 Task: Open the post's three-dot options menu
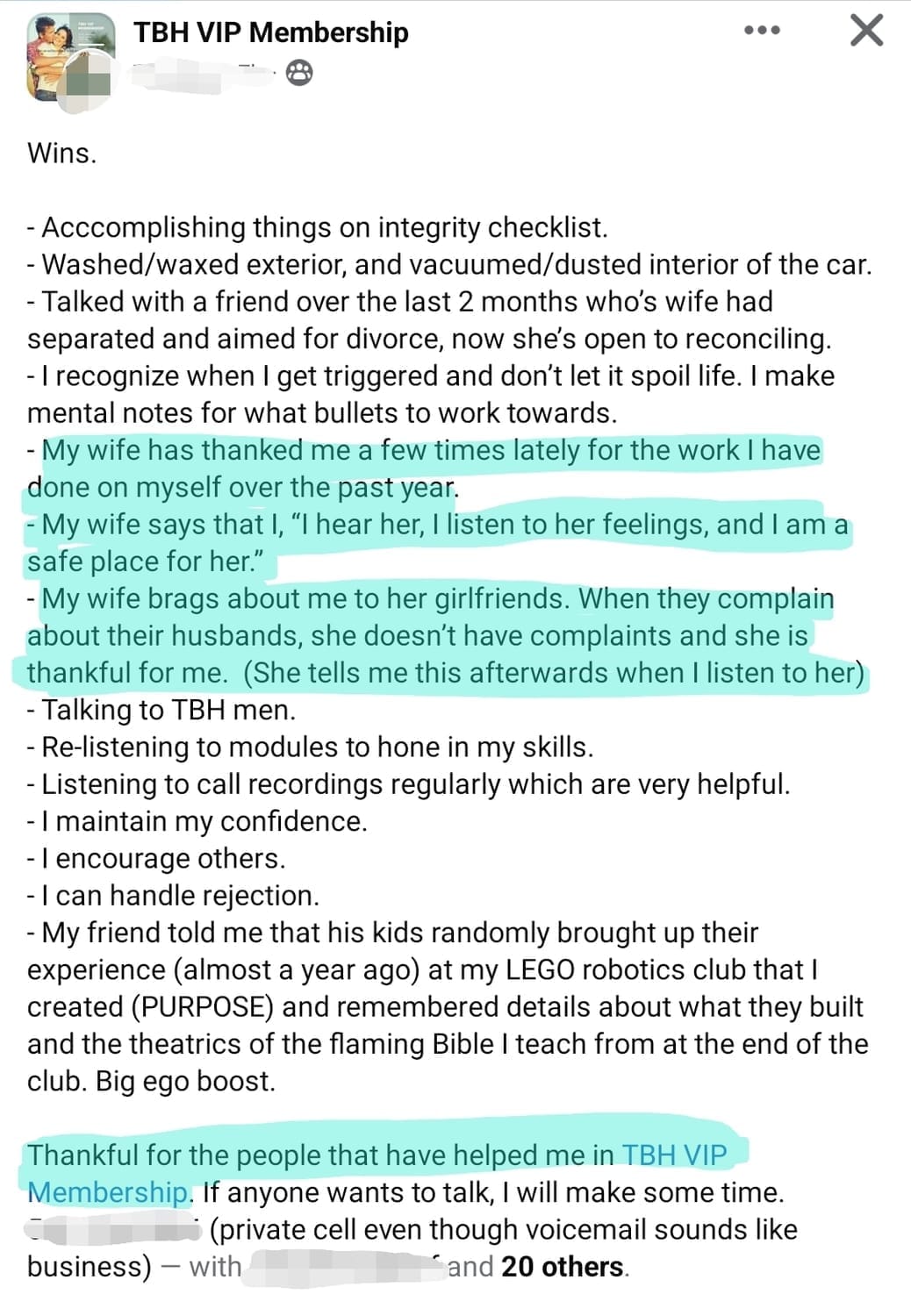click(x=761, y=31)
